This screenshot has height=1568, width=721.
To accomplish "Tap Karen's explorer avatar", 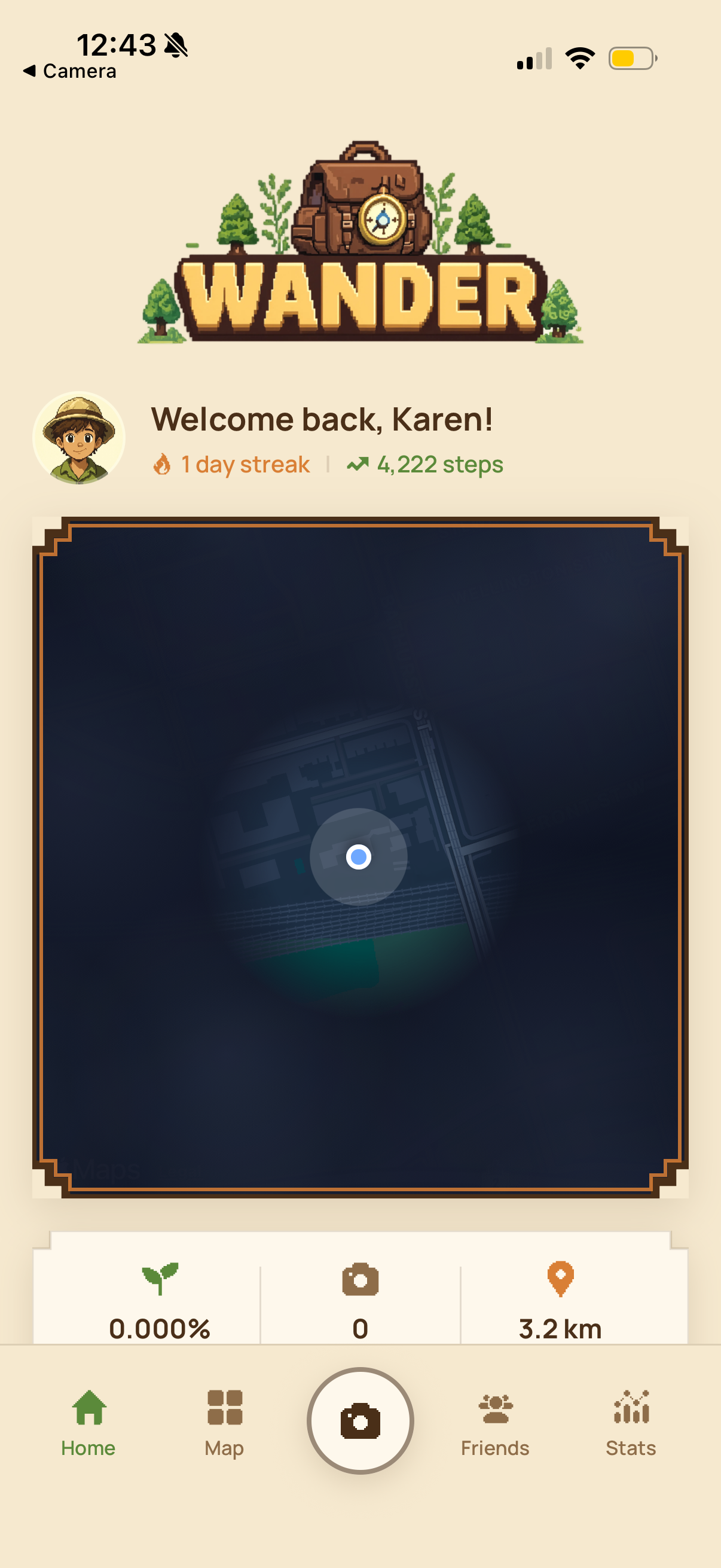I will point(79,438).
